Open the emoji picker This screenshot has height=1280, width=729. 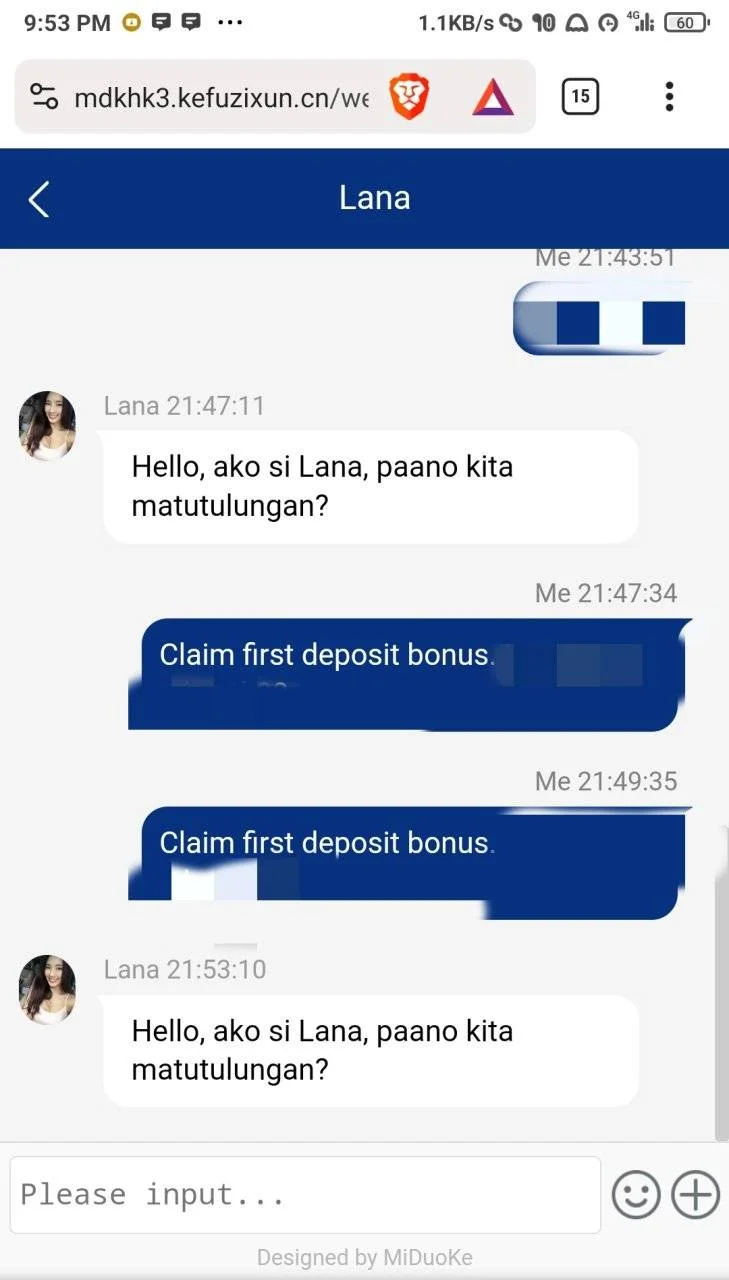point(636,1194)
